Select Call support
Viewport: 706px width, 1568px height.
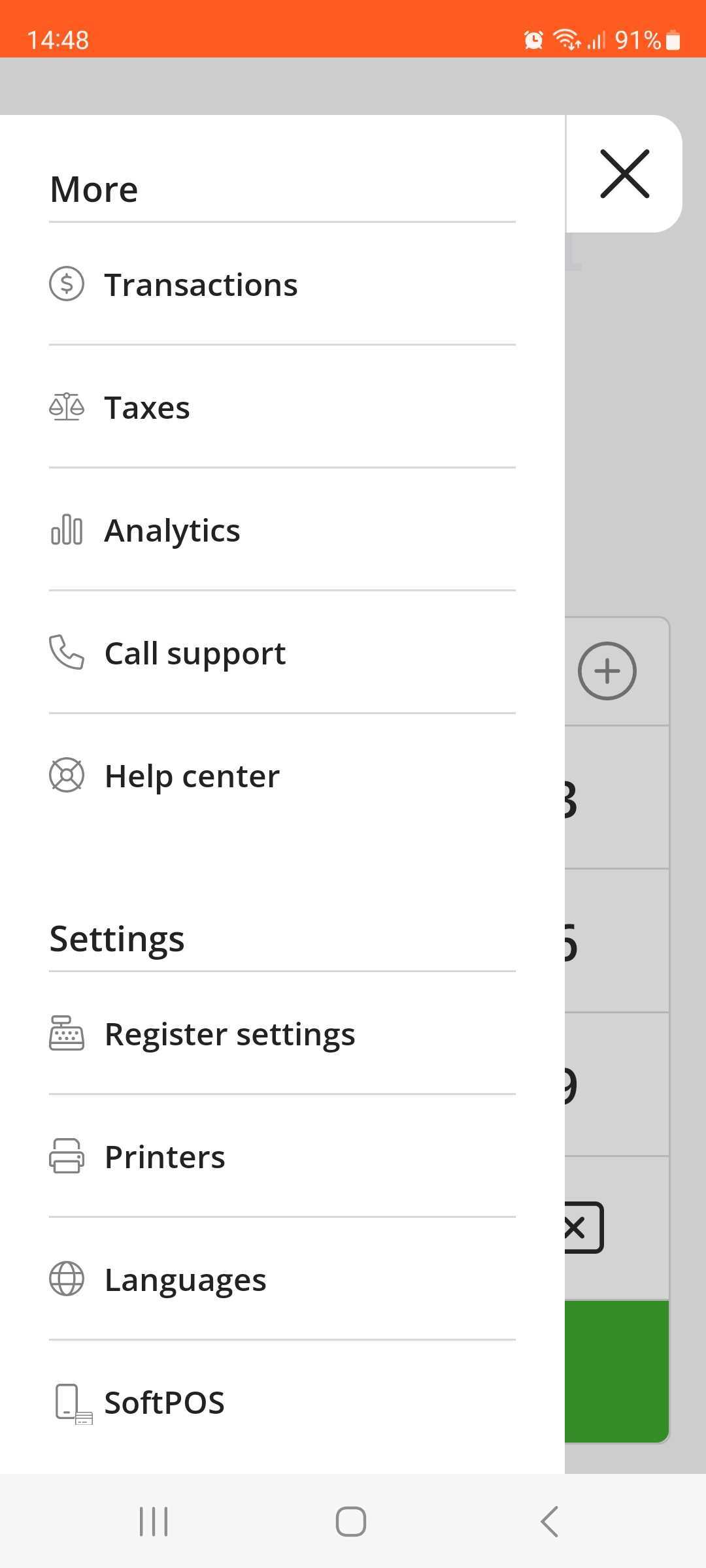point(195,653)
